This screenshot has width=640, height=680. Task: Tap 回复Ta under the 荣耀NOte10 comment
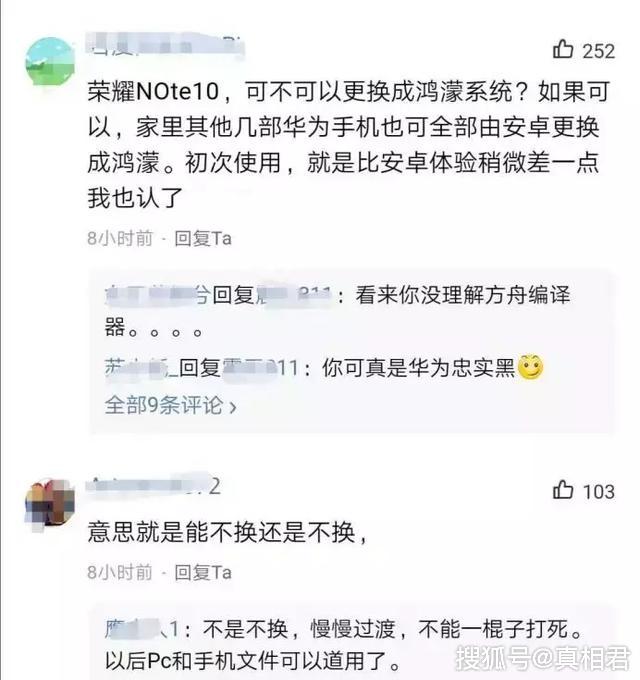click(x=203, y=238)
